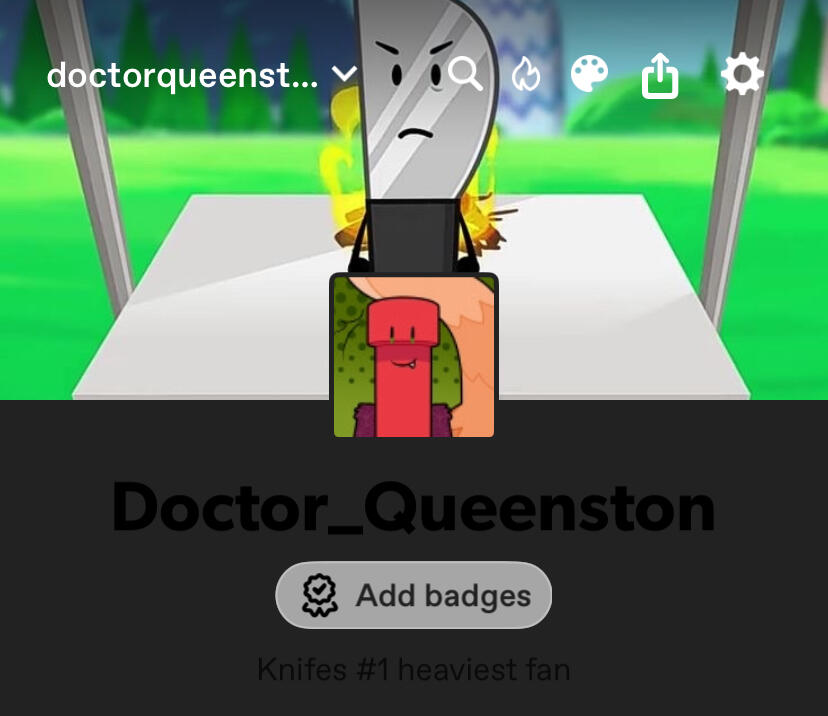Tap the flame Blaze icon
This screenshot has width=828, height=716.
click(526, 74)
